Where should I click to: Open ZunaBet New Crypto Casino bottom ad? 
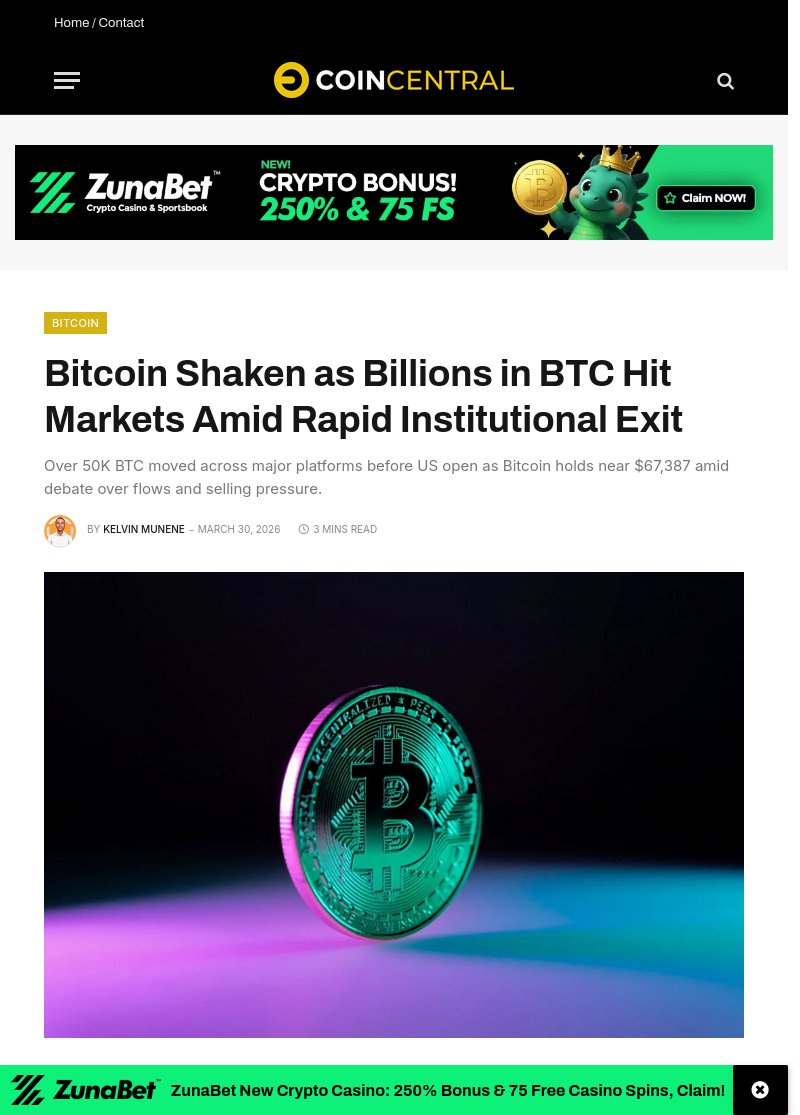(447, 1090)
